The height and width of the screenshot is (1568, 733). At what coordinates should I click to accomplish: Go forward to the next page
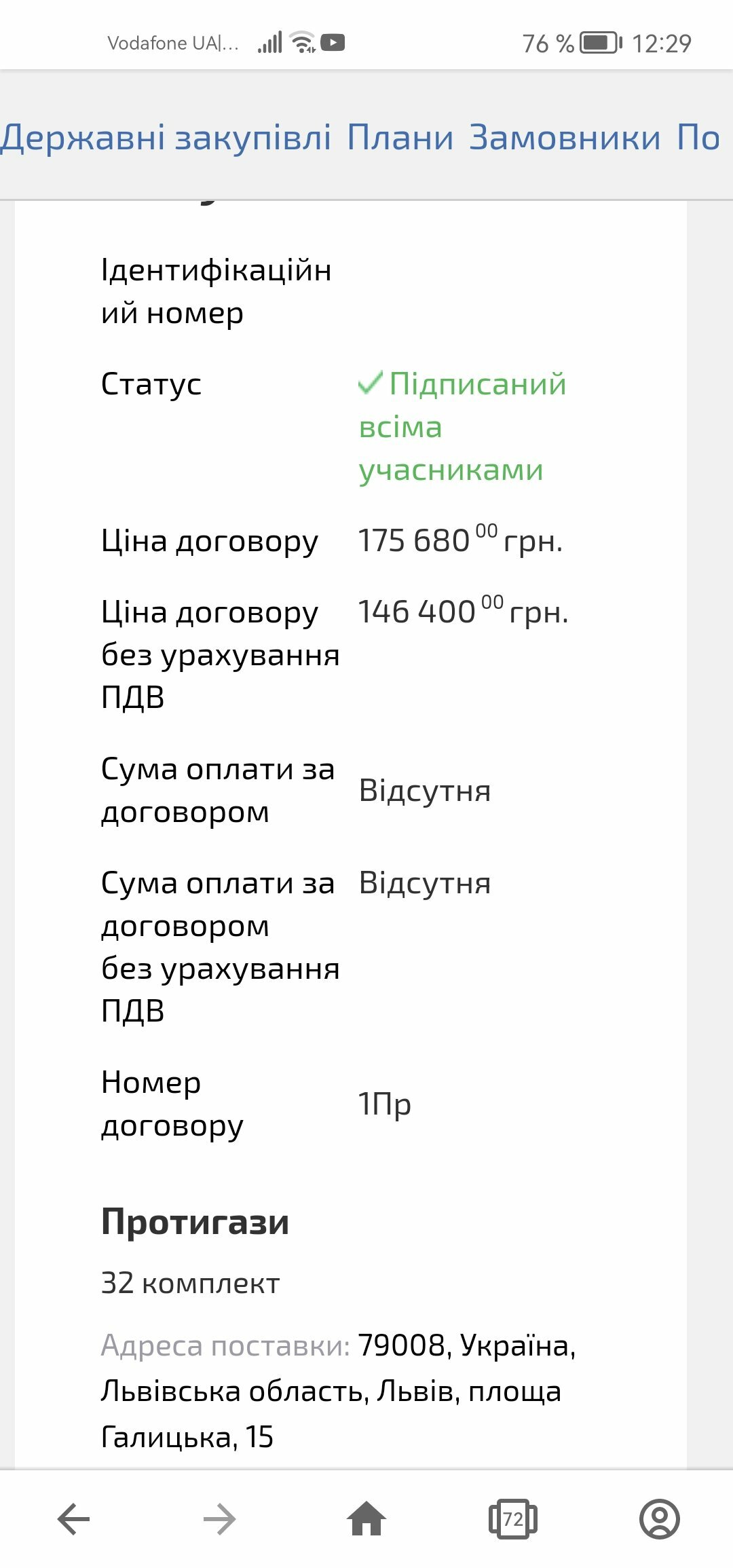[220, 1519]
